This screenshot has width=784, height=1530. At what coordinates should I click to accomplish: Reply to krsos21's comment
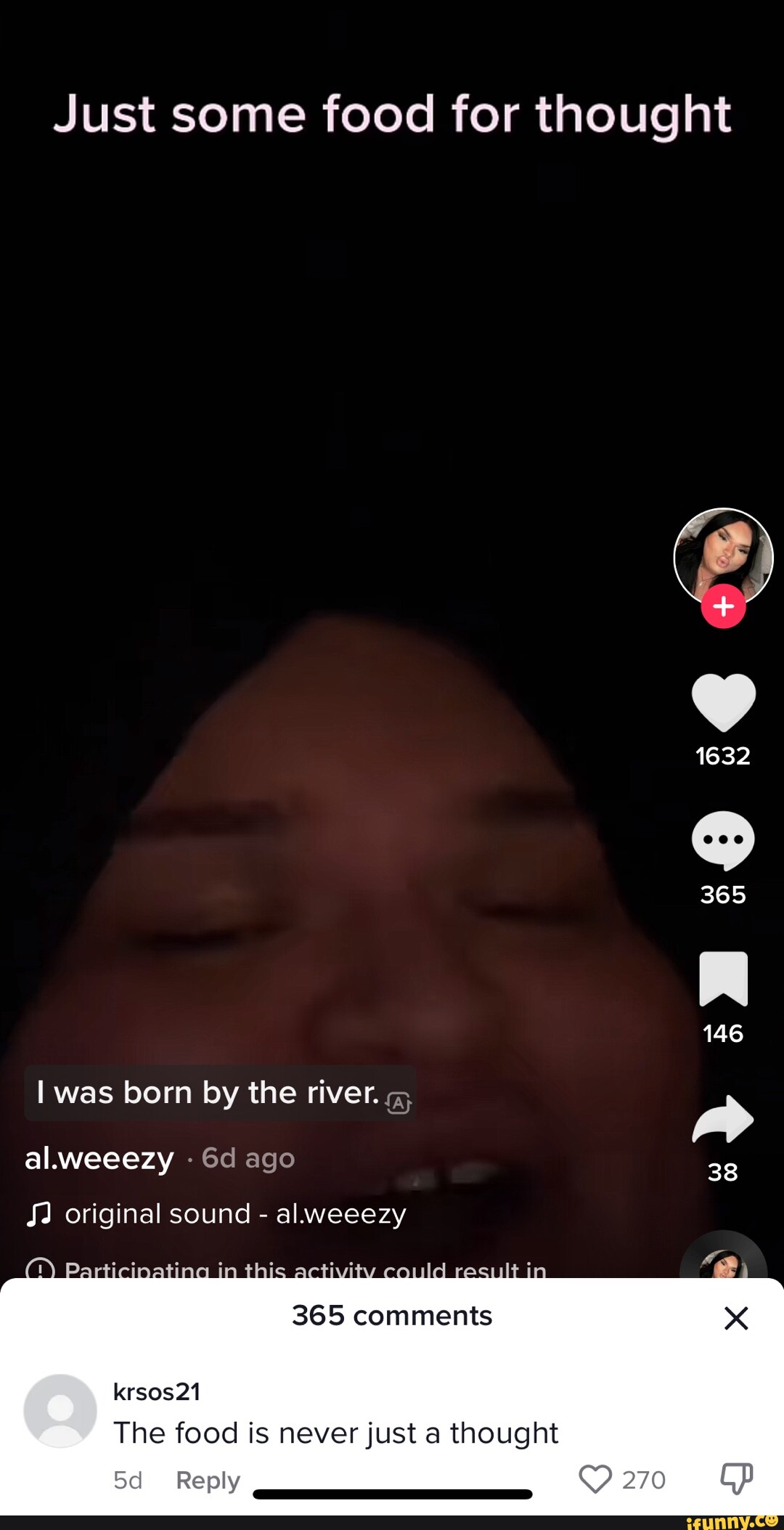coord(208,1480)
